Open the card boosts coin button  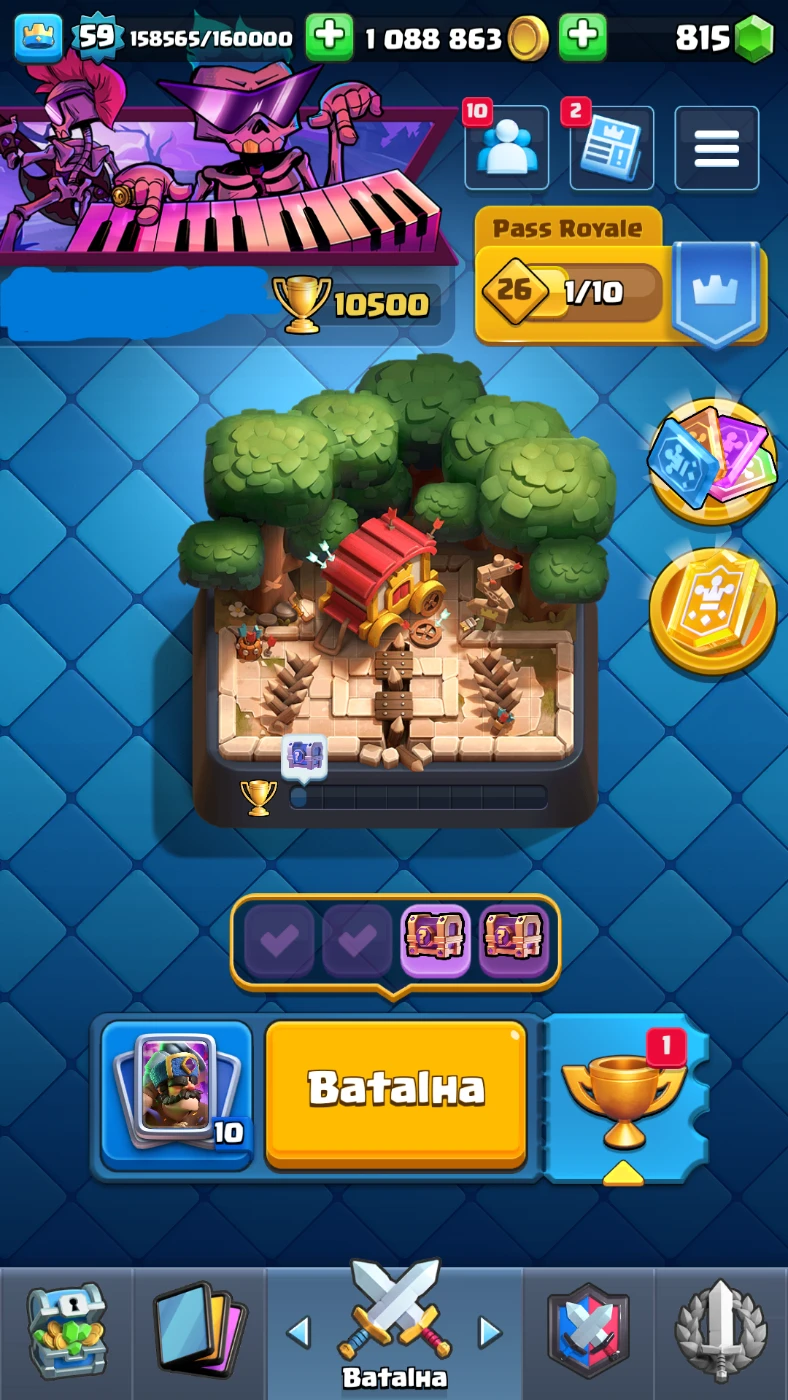pos(712,462)
